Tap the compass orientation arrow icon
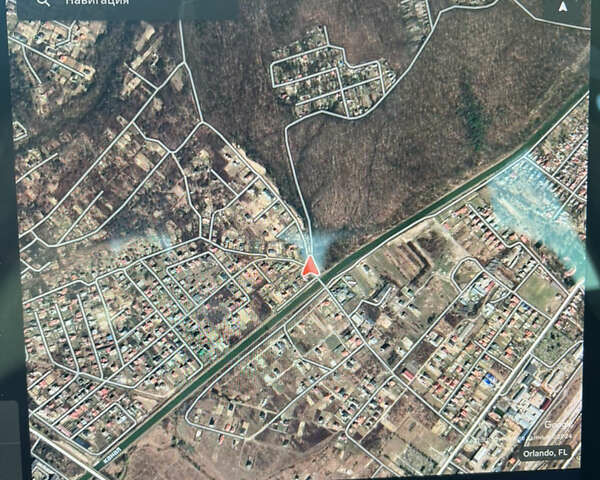600x480 pixels. coord(562,8)
